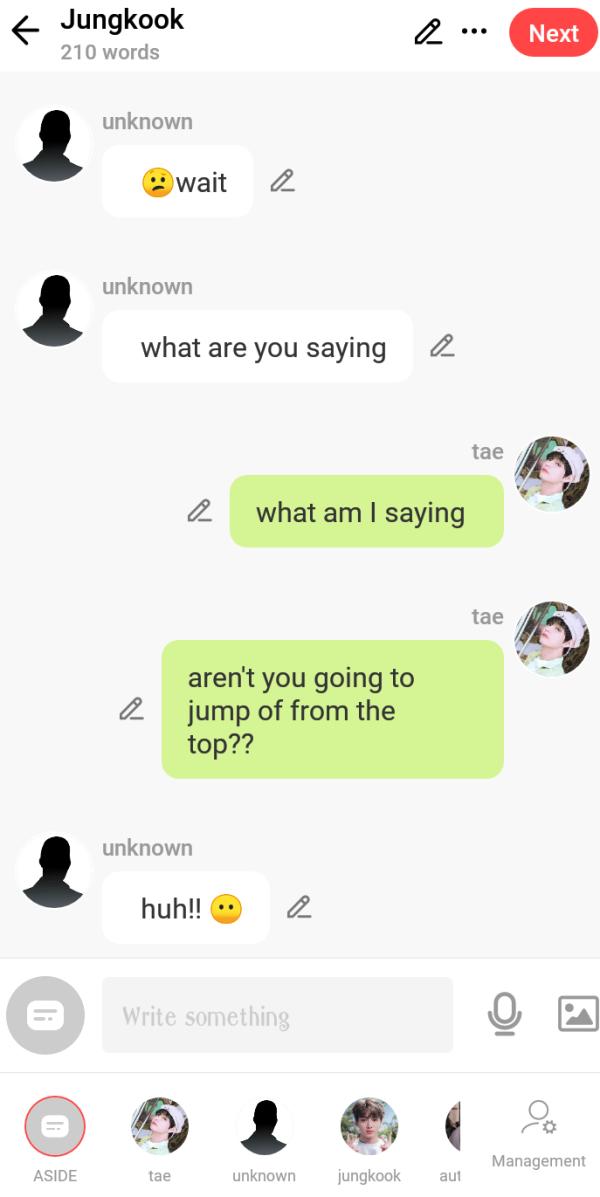The width and height of the screenshot is (600, 1197).
Task: Select ASIDE as the speaker
Action: [x=55, y=1126]
